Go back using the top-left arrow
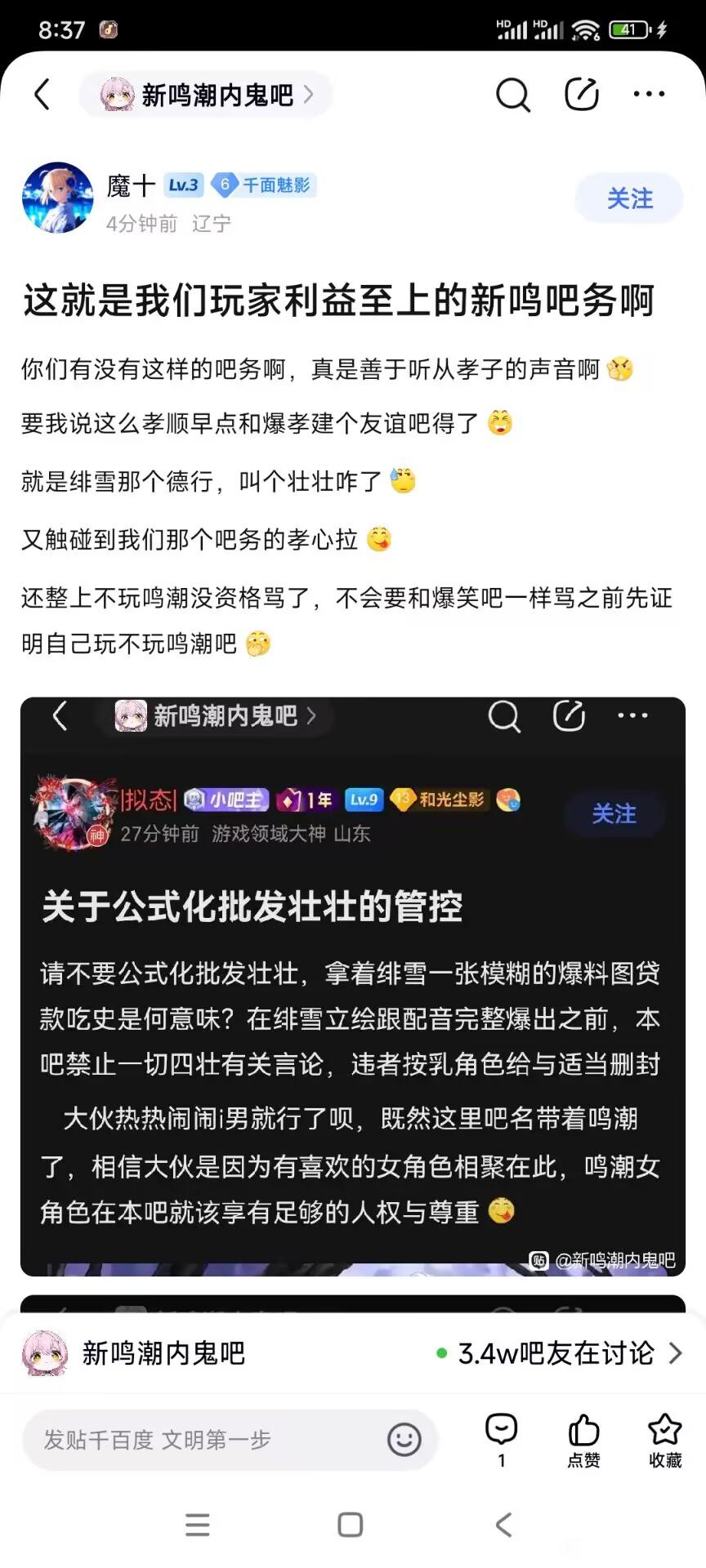The height and width of the screenshot is (1568, 706). (42, 95)
